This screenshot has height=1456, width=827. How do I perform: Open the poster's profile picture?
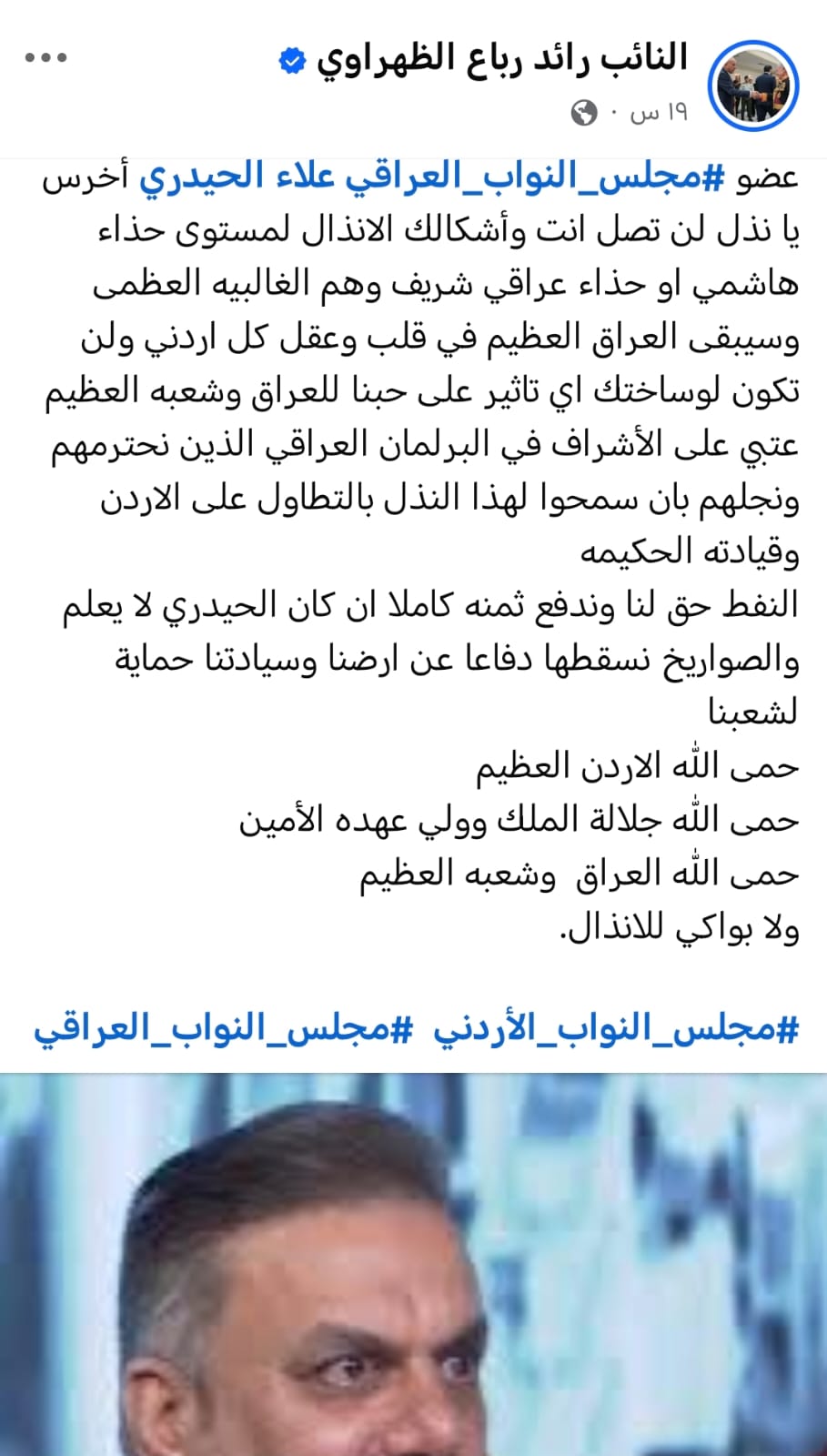(x=752, y=86)
